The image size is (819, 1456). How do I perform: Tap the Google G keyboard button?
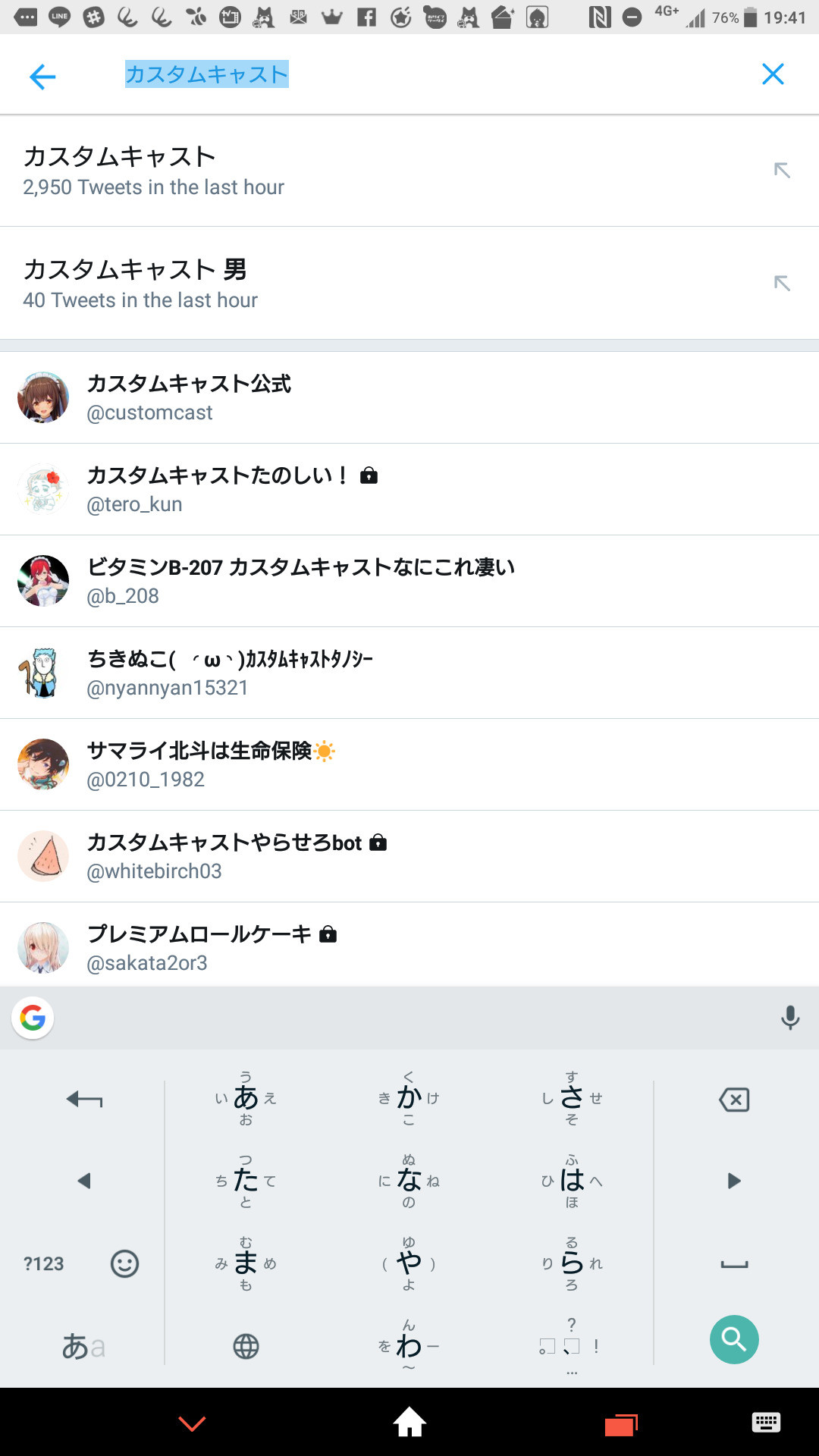tap(33, 1018)
